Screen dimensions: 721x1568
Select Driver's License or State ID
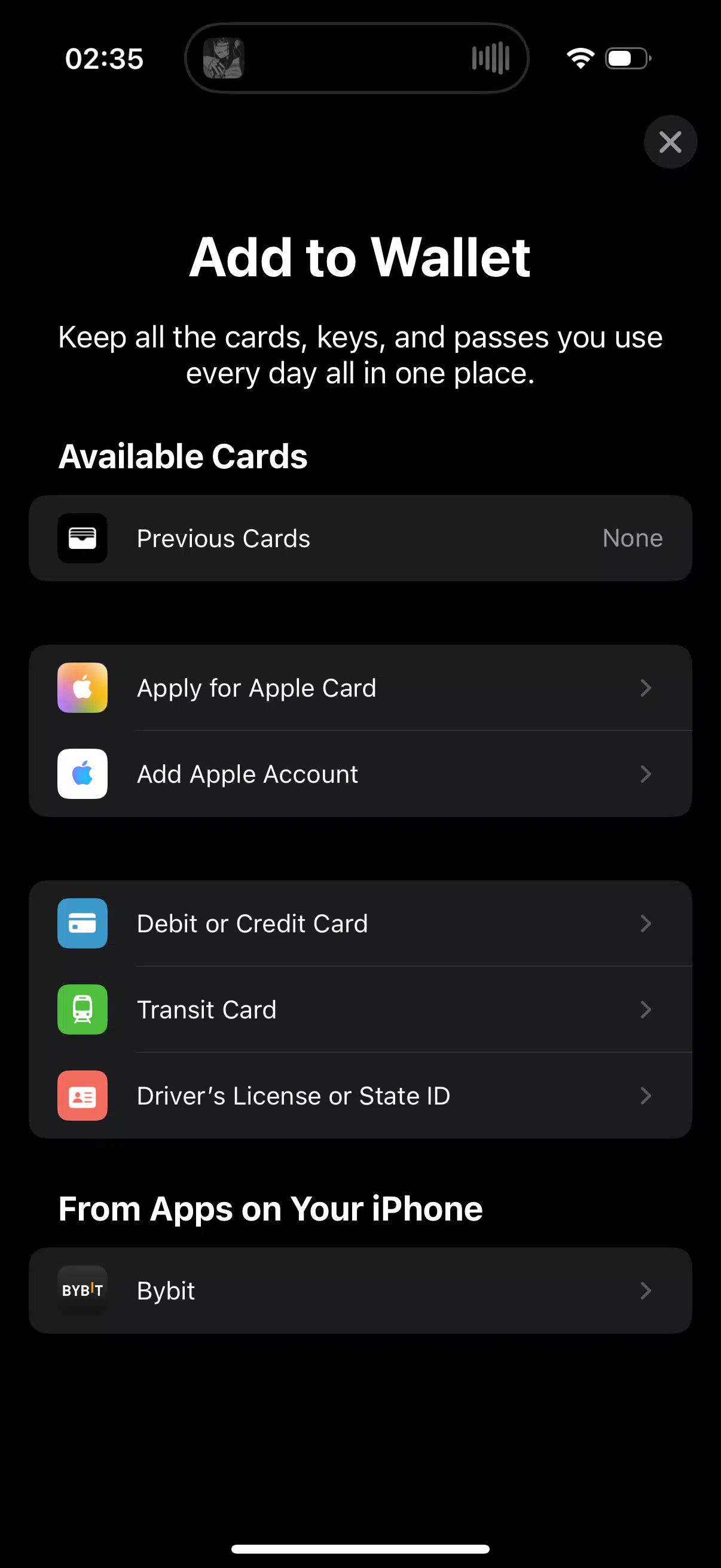360,1096
